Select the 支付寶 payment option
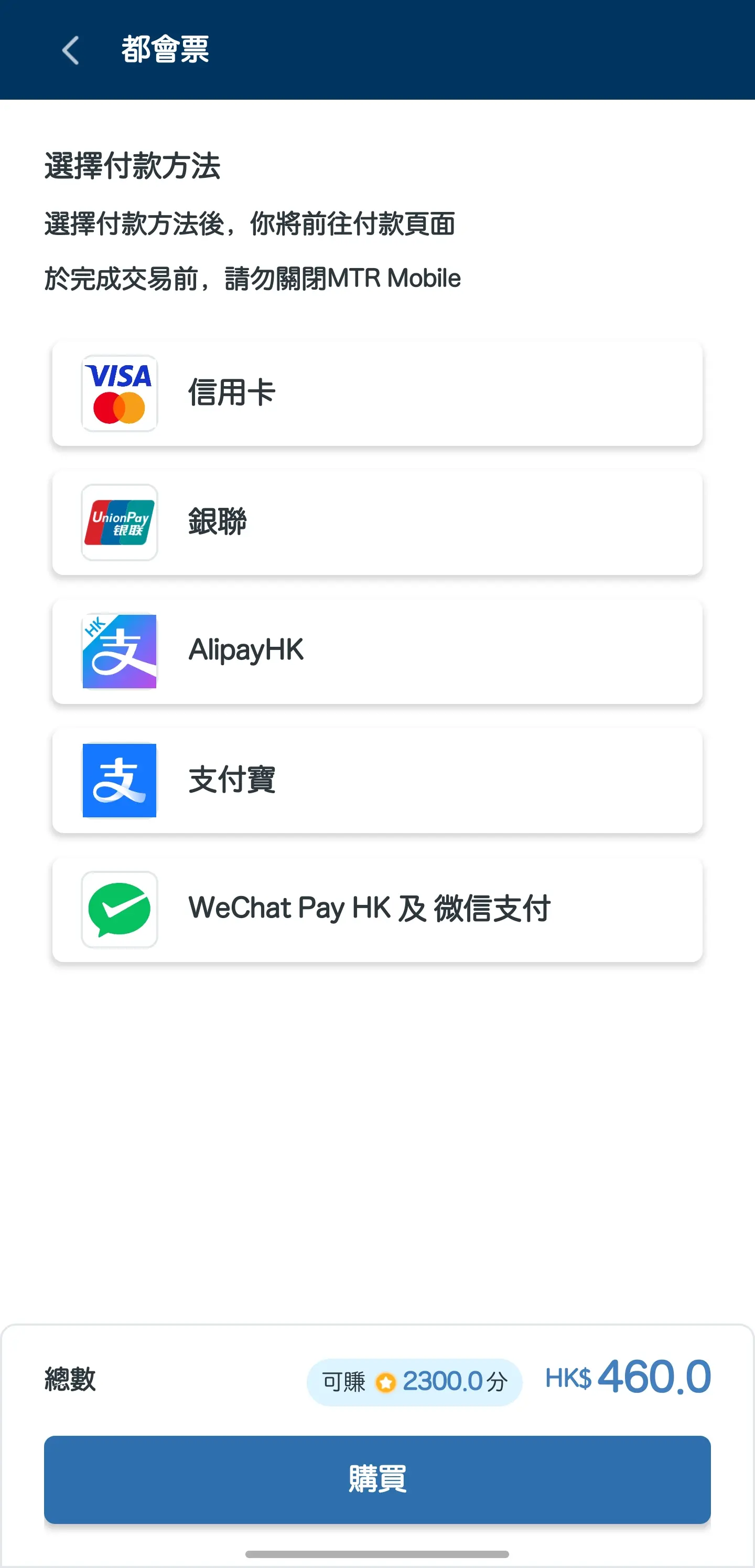This screenshot has width=755, height=1568. 377,781
